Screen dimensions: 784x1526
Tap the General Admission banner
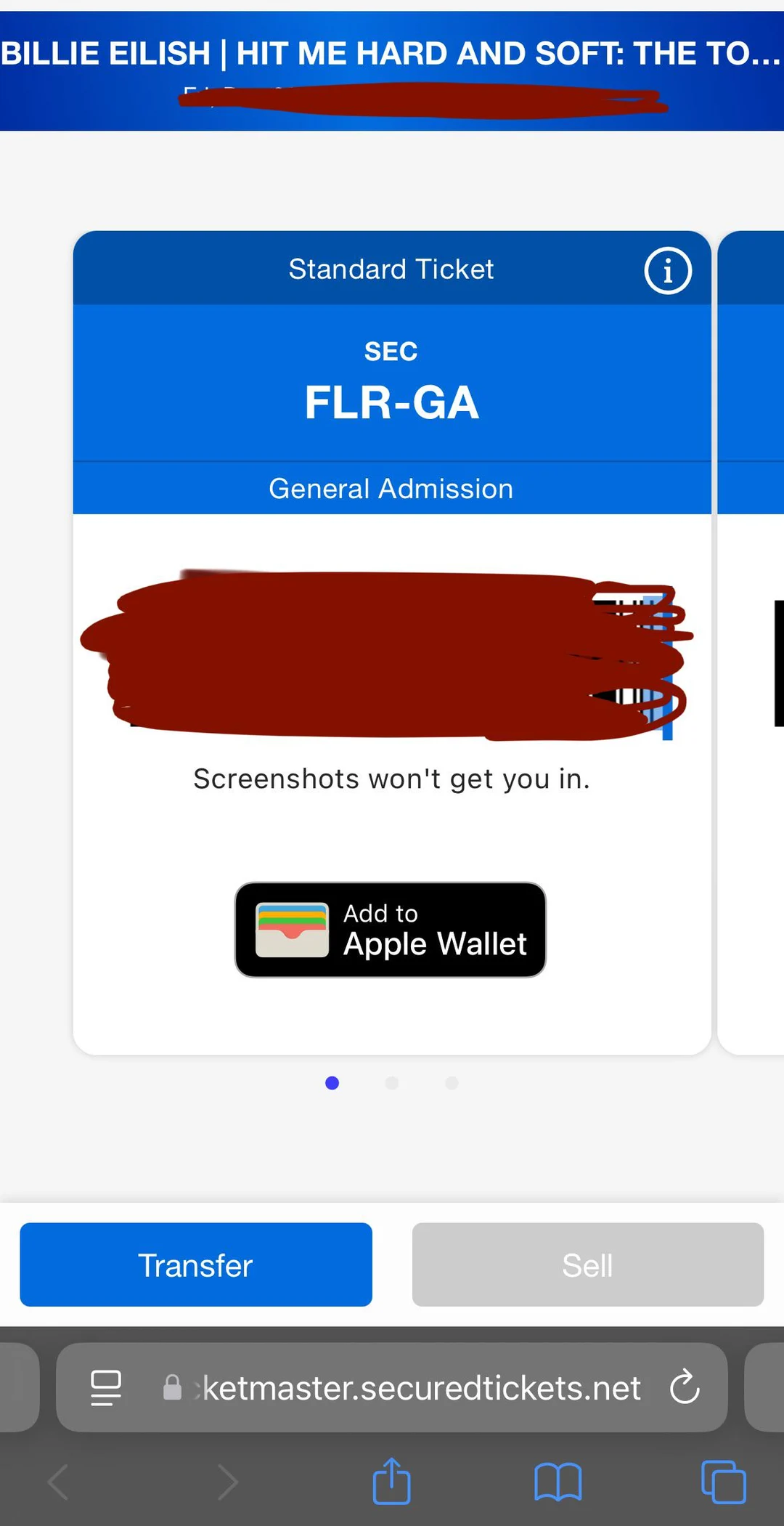pyautogui.click(x=391, y=488)
